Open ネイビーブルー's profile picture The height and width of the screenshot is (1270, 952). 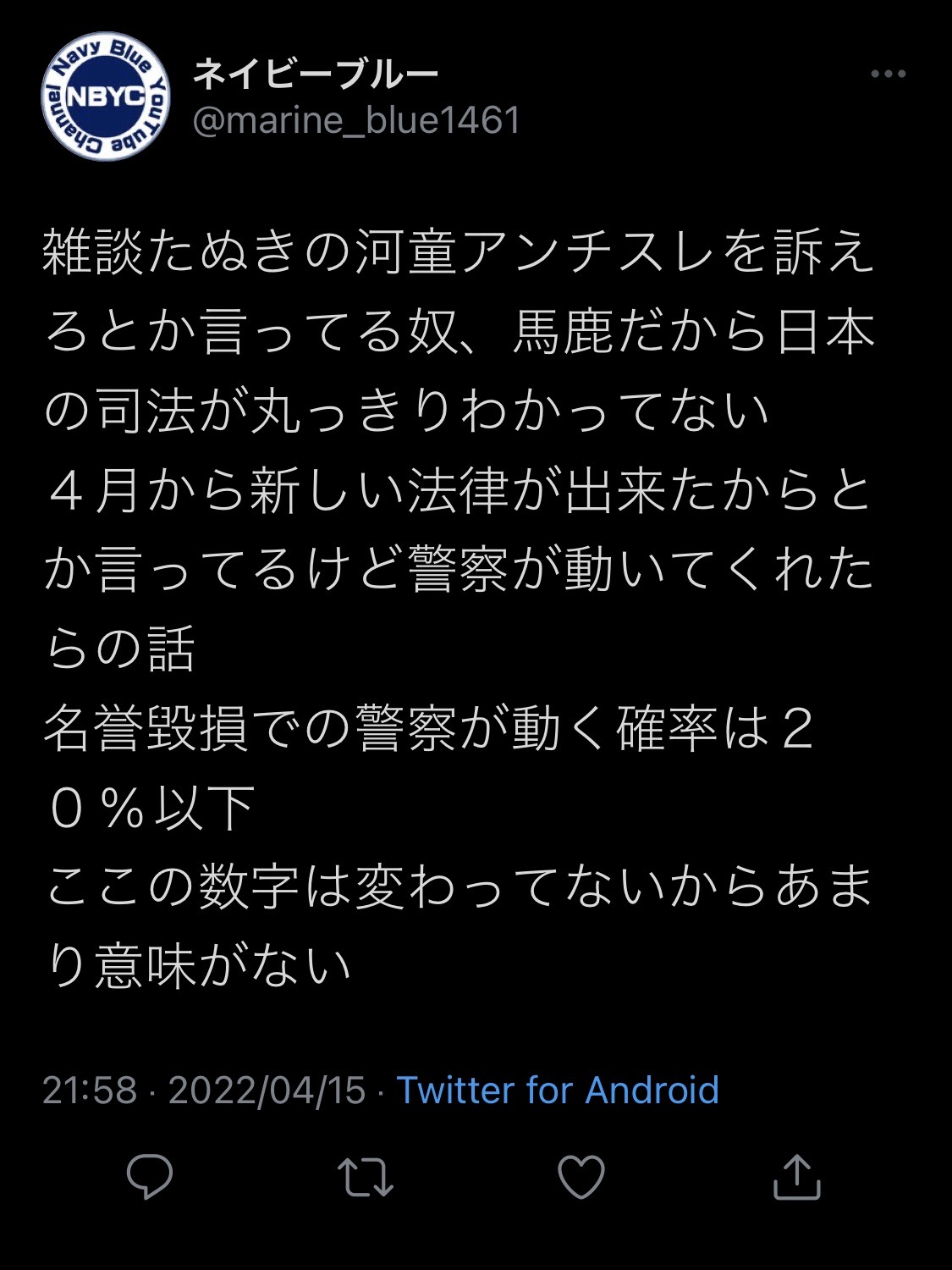click(106, 97)
